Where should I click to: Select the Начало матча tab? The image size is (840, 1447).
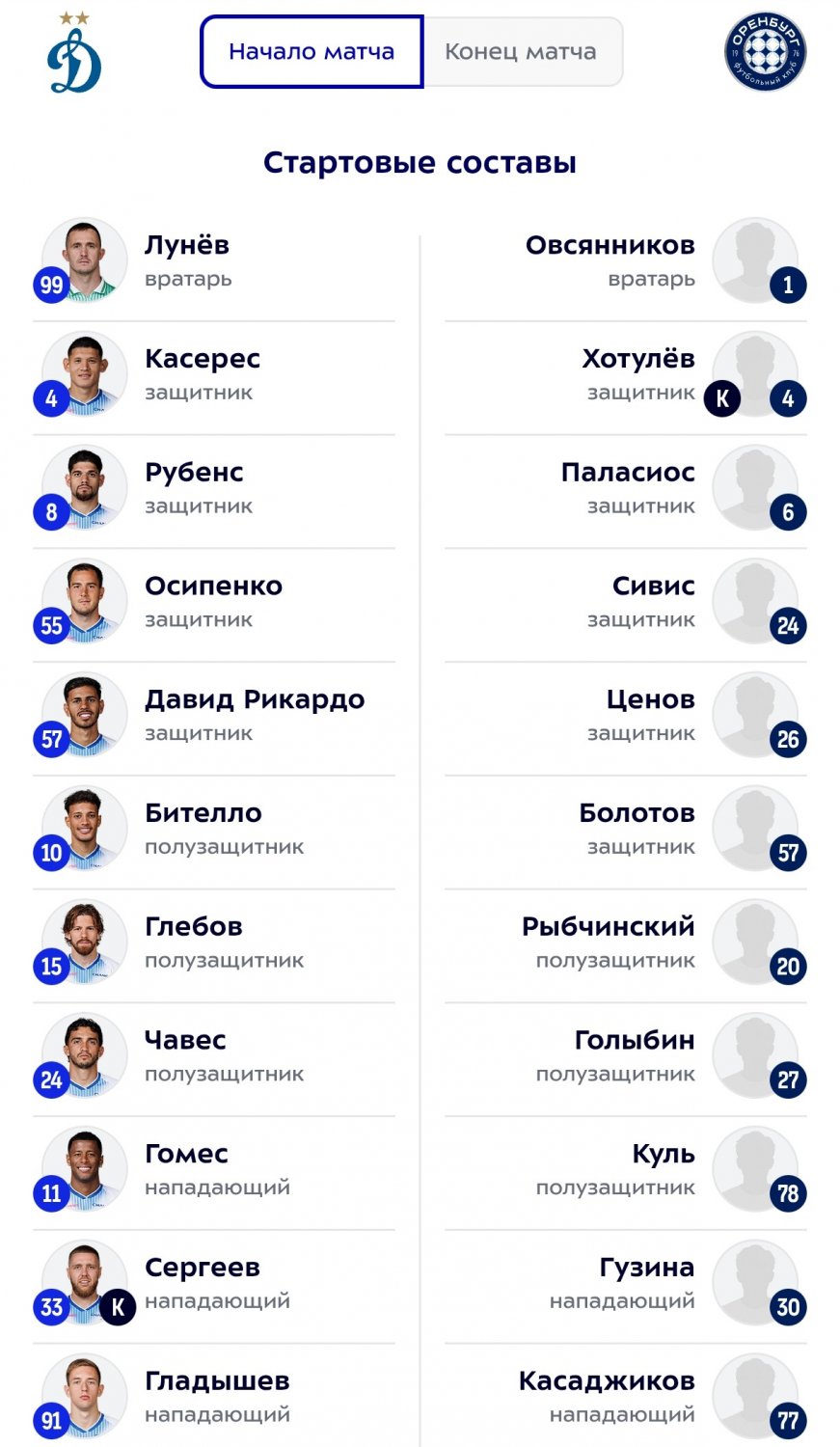pos(312,52)
